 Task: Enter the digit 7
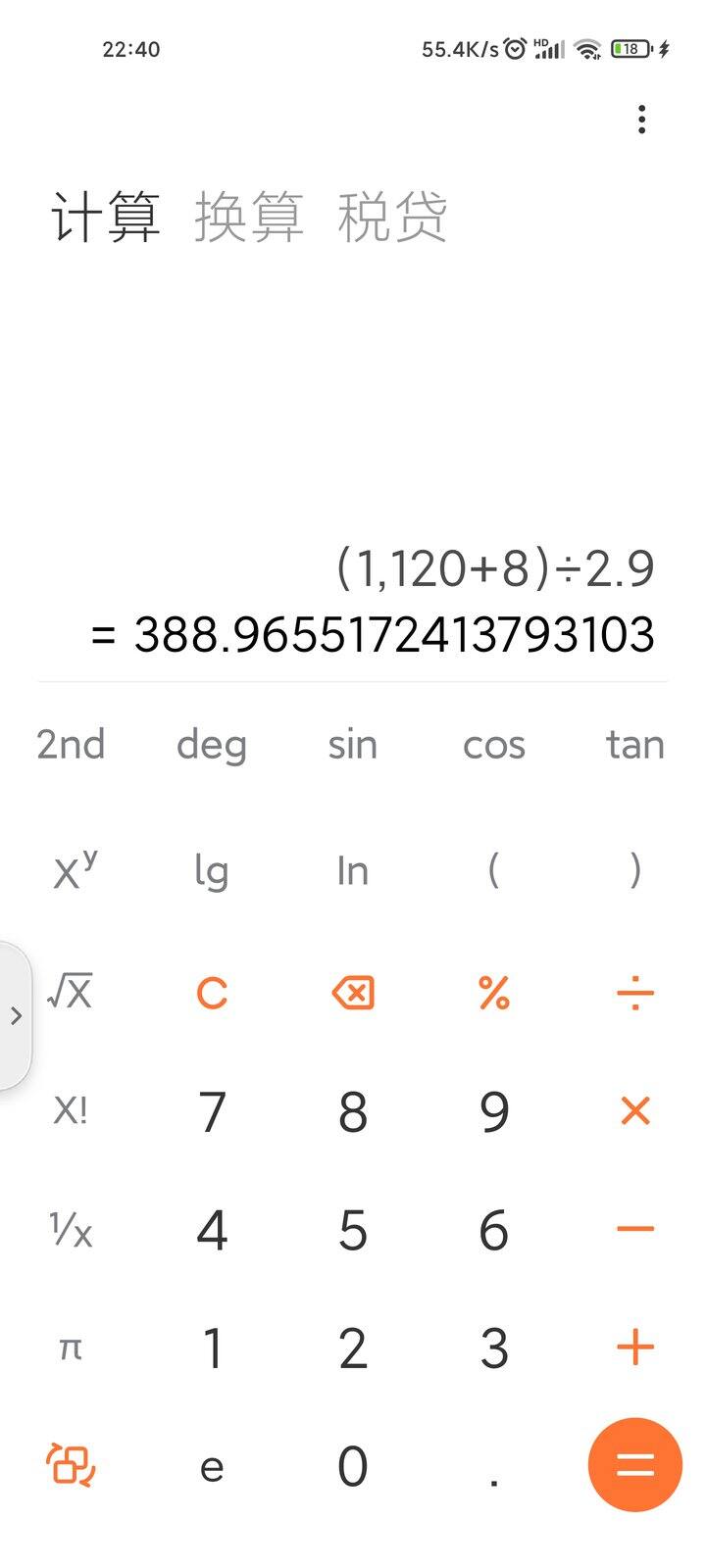pos(212,1111)
